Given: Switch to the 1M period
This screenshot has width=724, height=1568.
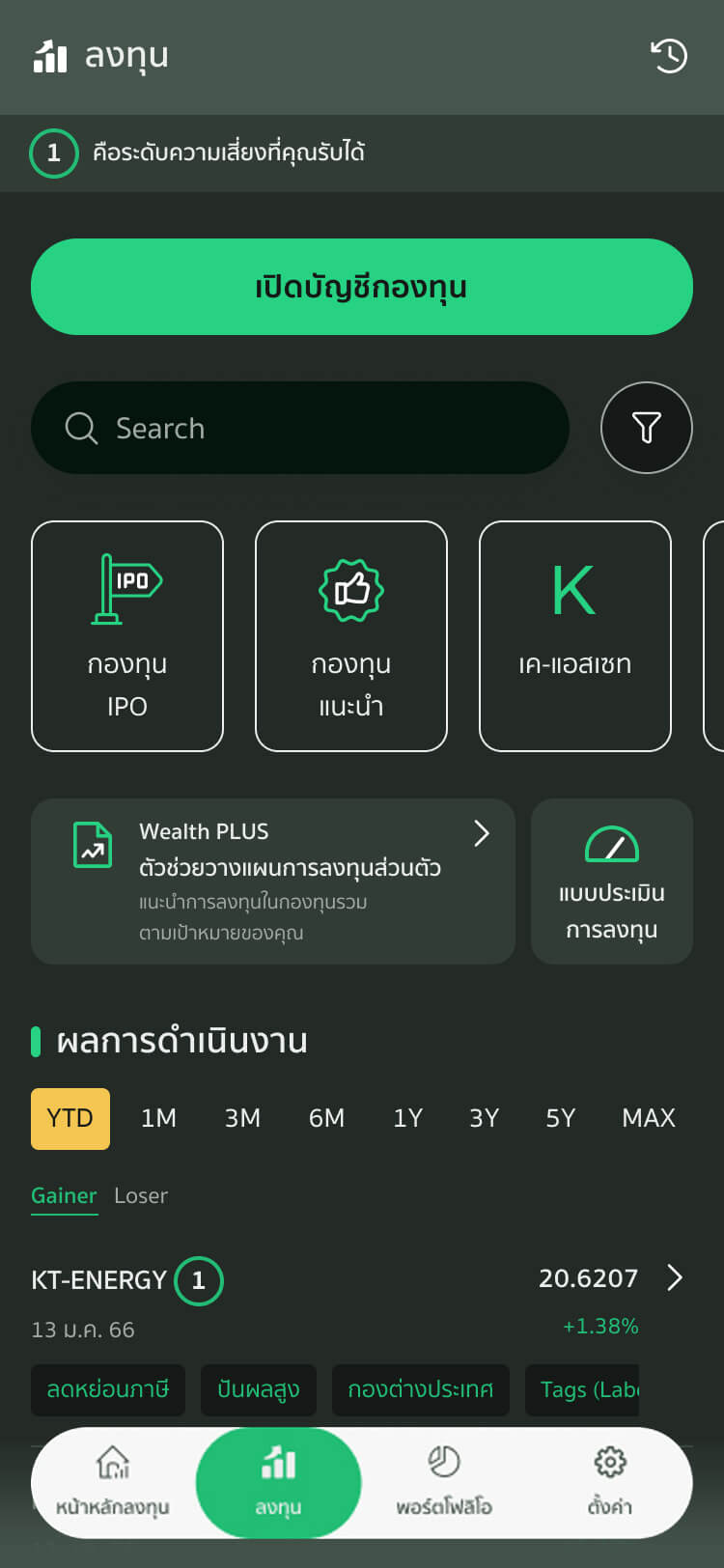Looking at the screenshot, I should (x=158, y=1118).
